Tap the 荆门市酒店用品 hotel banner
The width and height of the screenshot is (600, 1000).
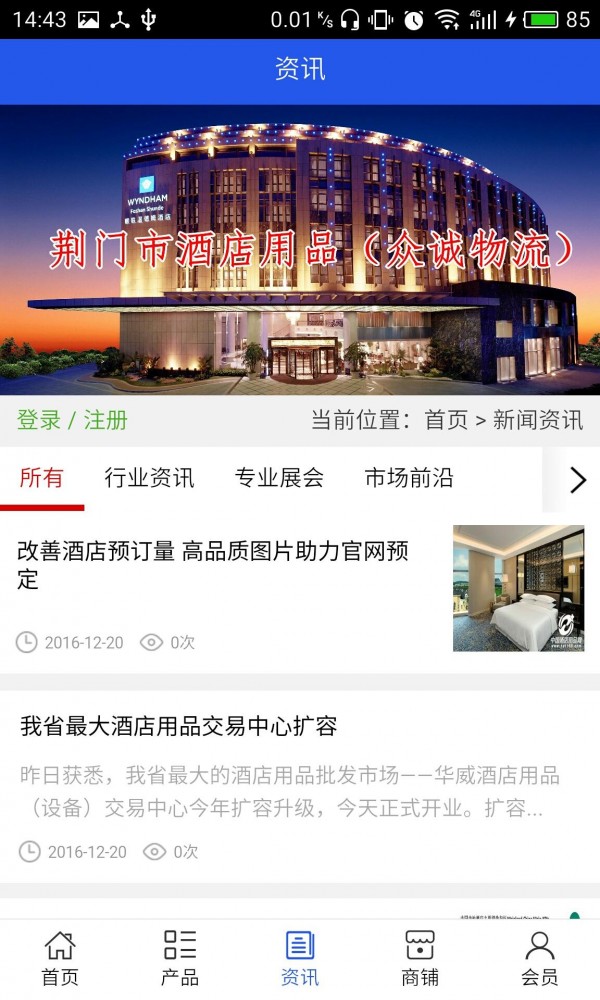300,250
